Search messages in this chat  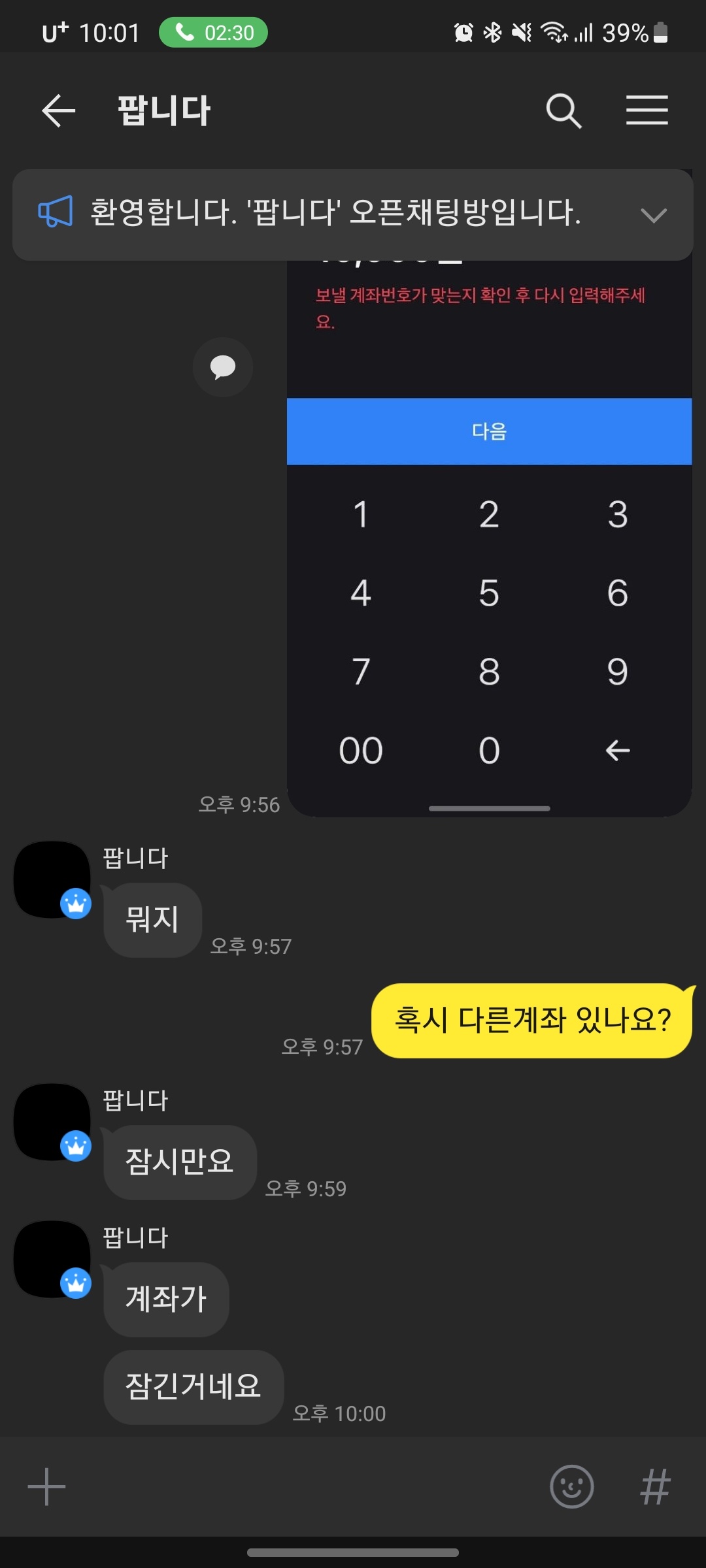pos(563,110)
